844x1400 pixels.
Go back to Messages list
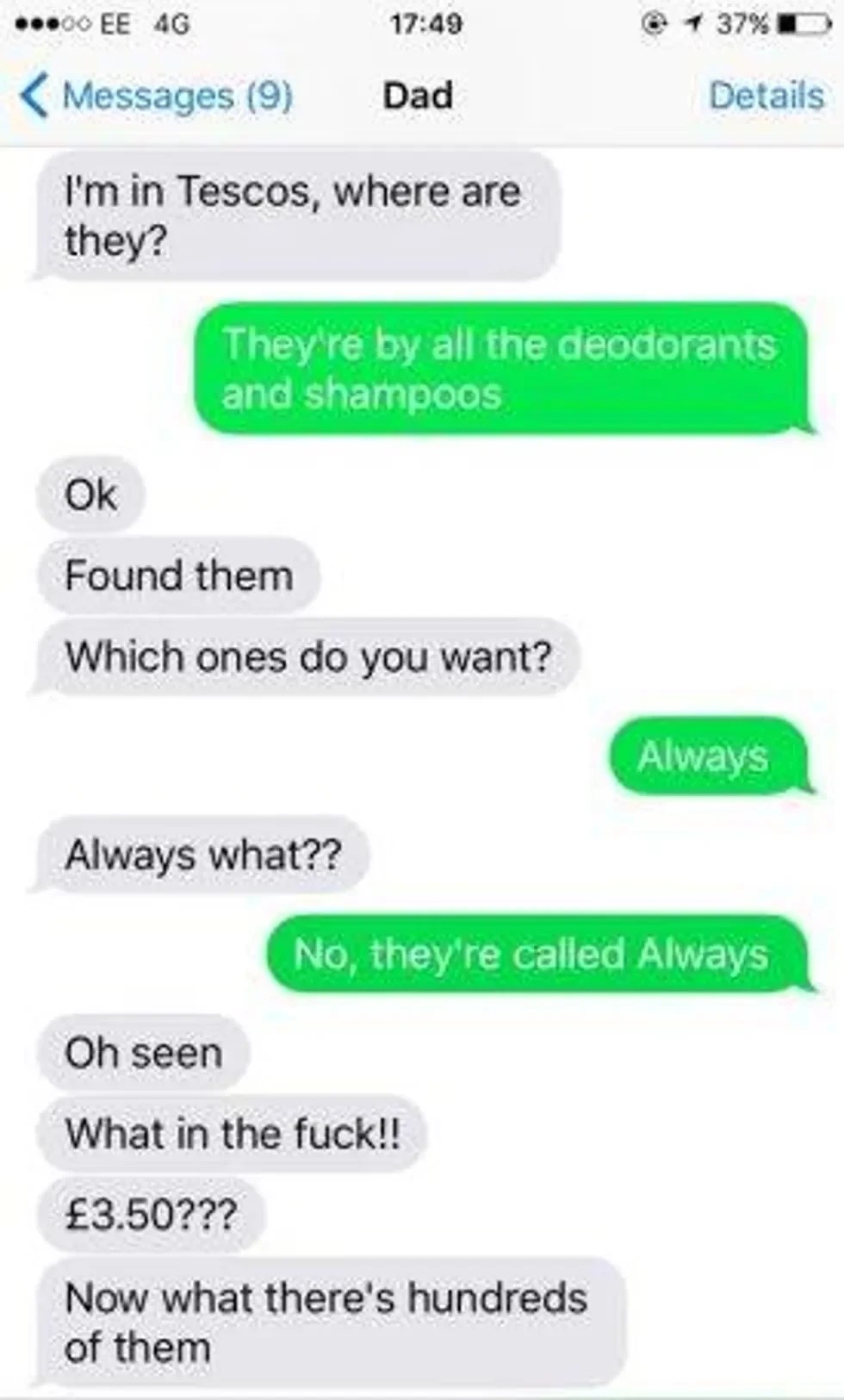coord(155,96)
